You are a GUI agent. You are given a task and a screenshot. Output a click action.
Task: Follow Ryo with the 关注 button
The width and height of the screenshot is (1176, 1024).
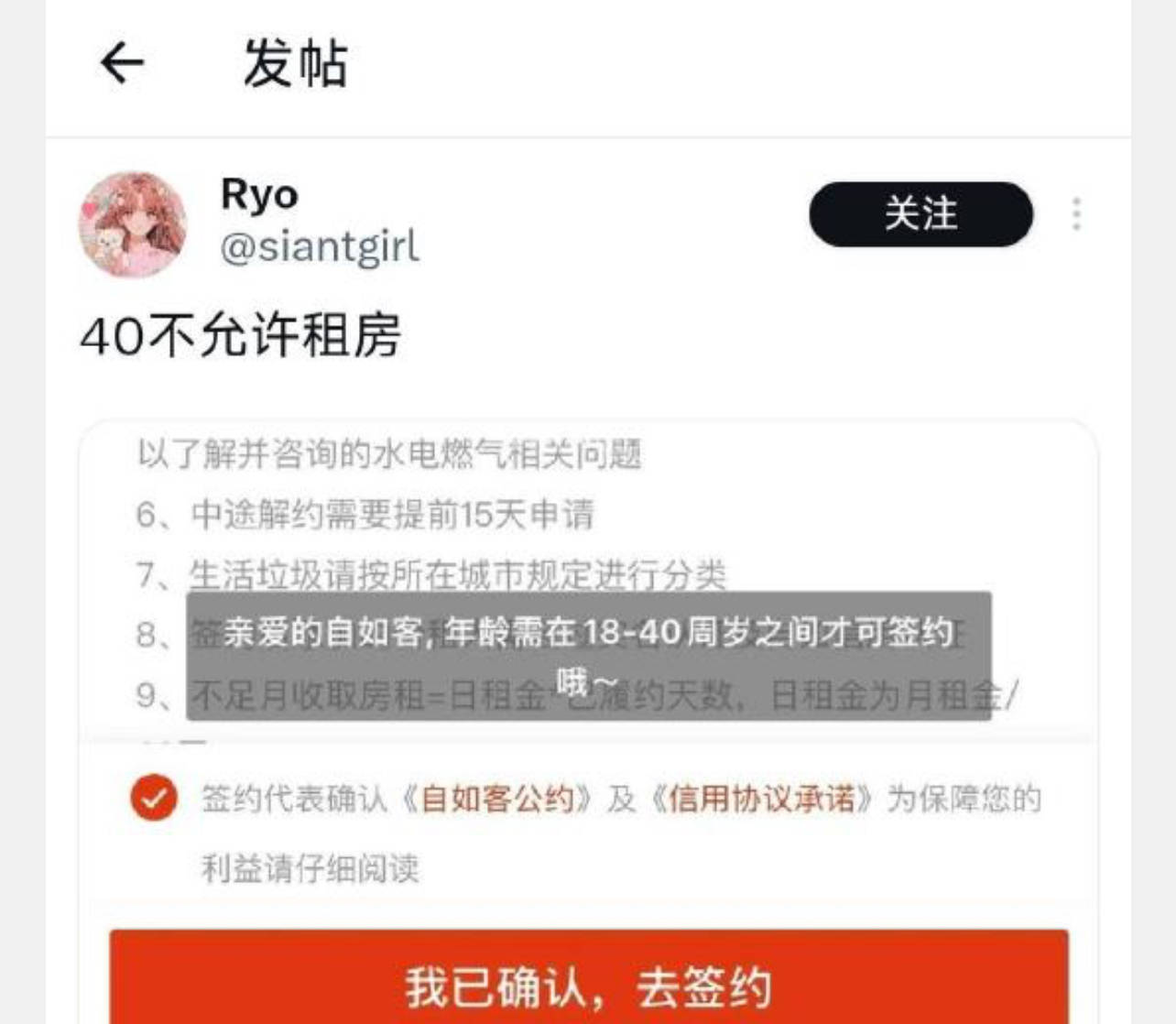920,214
